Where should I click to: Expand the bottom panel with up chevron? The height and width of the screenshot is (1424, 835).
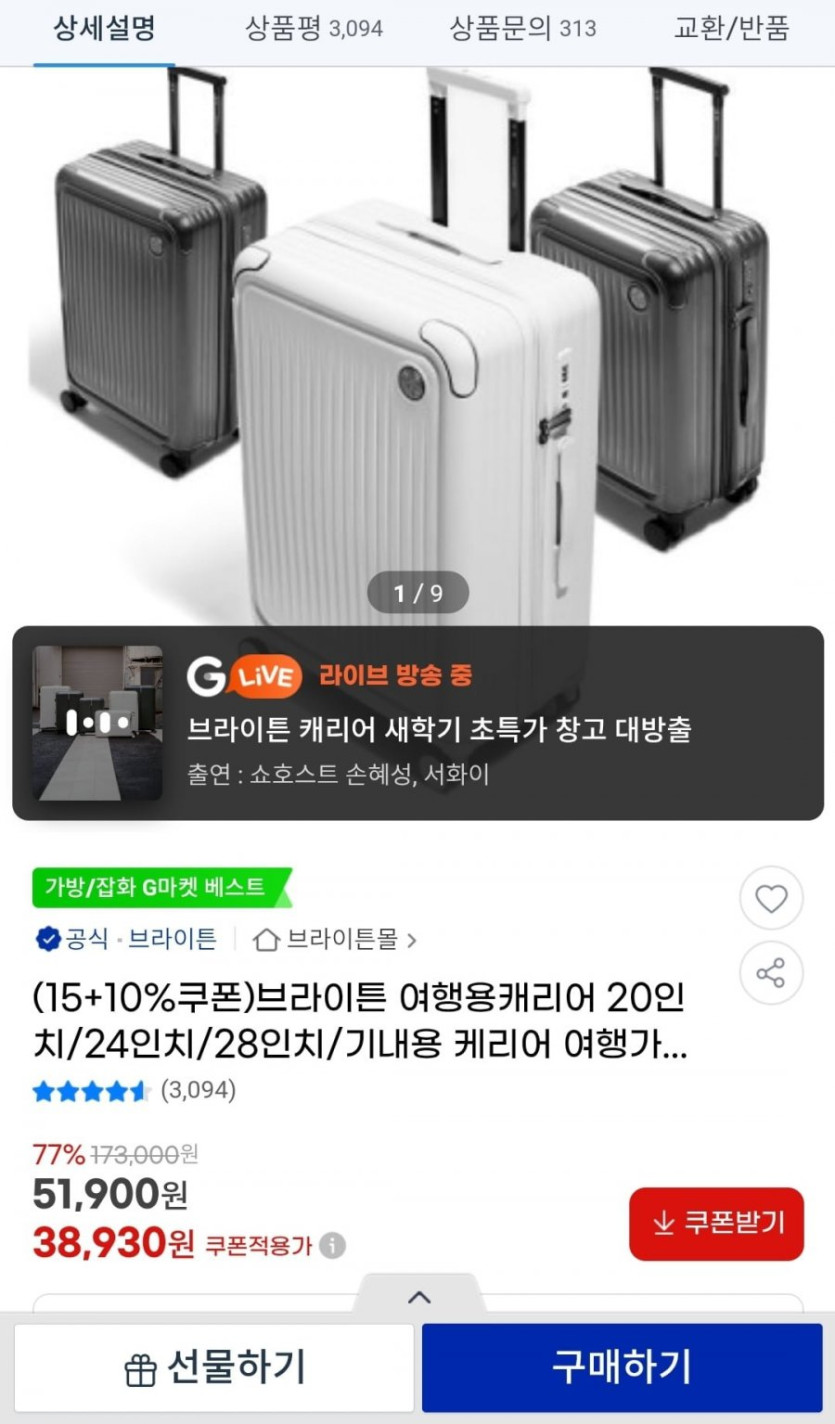click(419, 1297)
